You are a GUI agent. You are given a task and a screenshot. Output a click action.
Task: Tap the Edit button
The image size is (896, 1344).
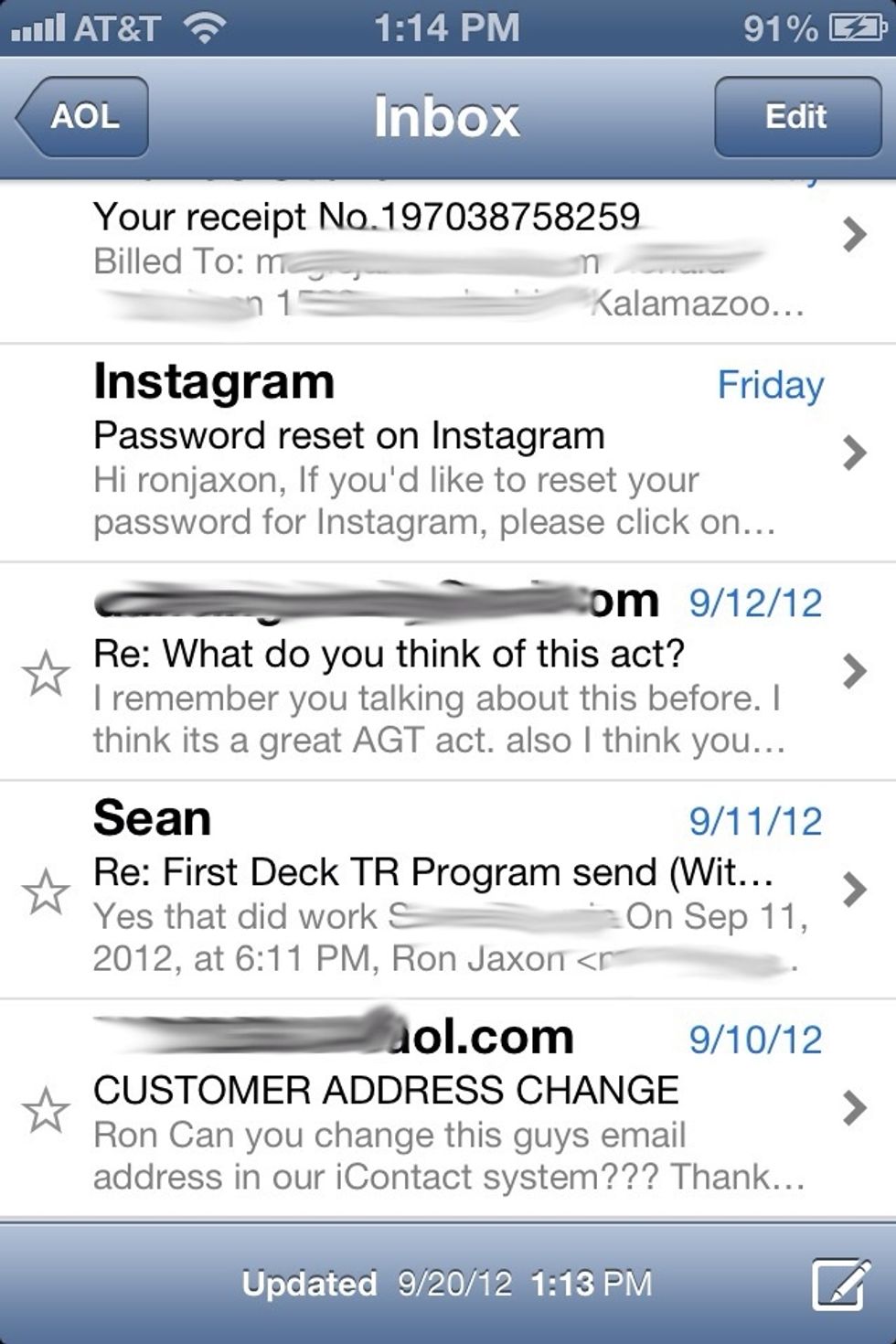[x=796, y=117]
